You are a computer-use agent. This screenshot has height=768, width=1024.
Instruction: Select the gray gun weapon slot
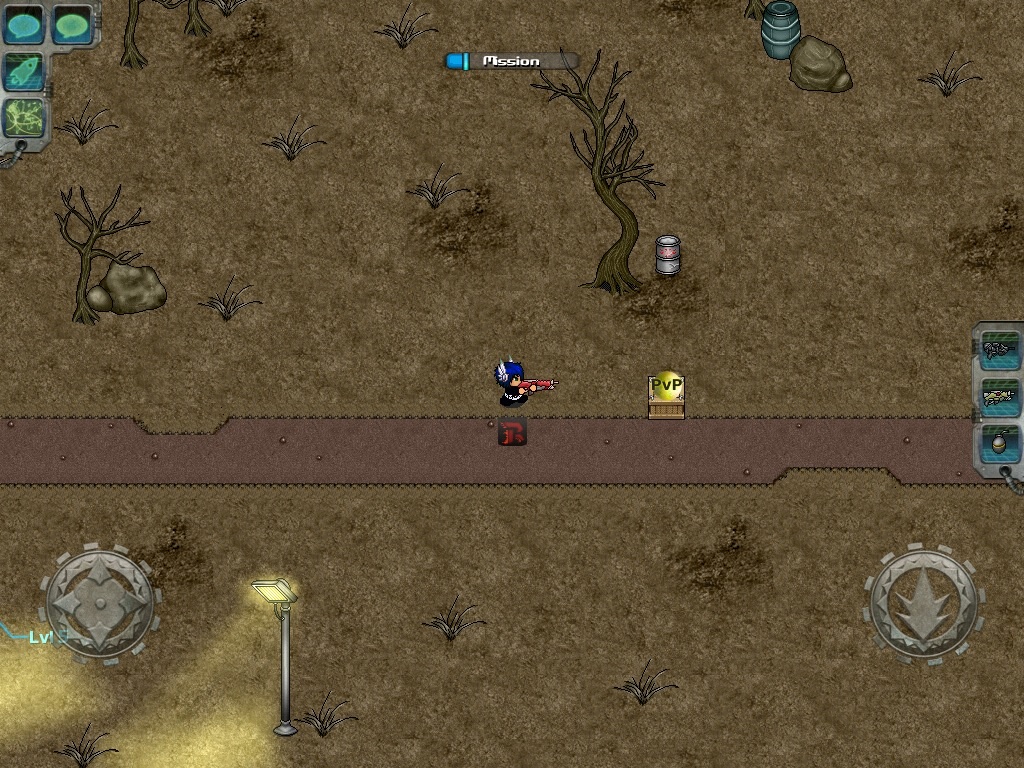(x=998, y=350)
